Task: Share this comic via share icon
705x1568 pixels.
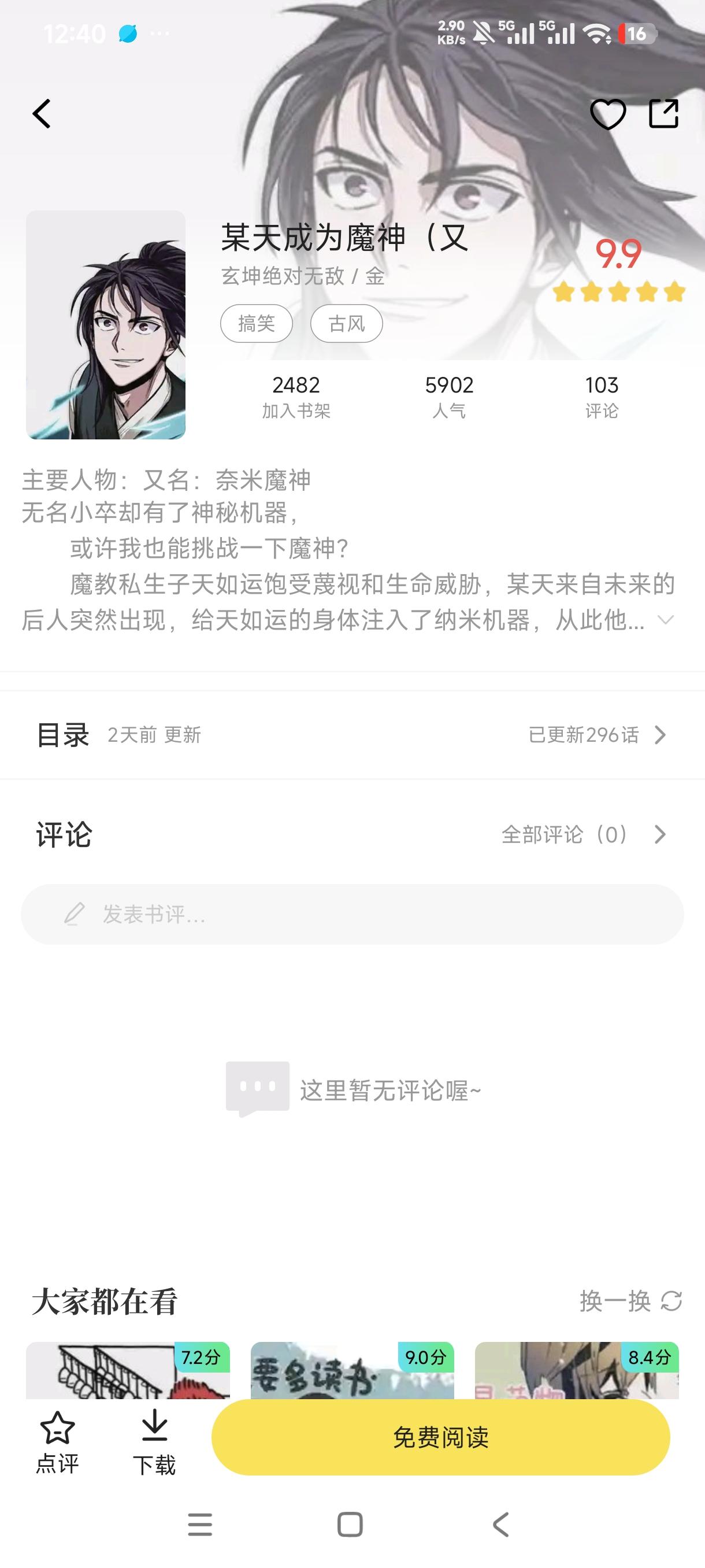Action: pyautogui.click(x=663, y=114)
